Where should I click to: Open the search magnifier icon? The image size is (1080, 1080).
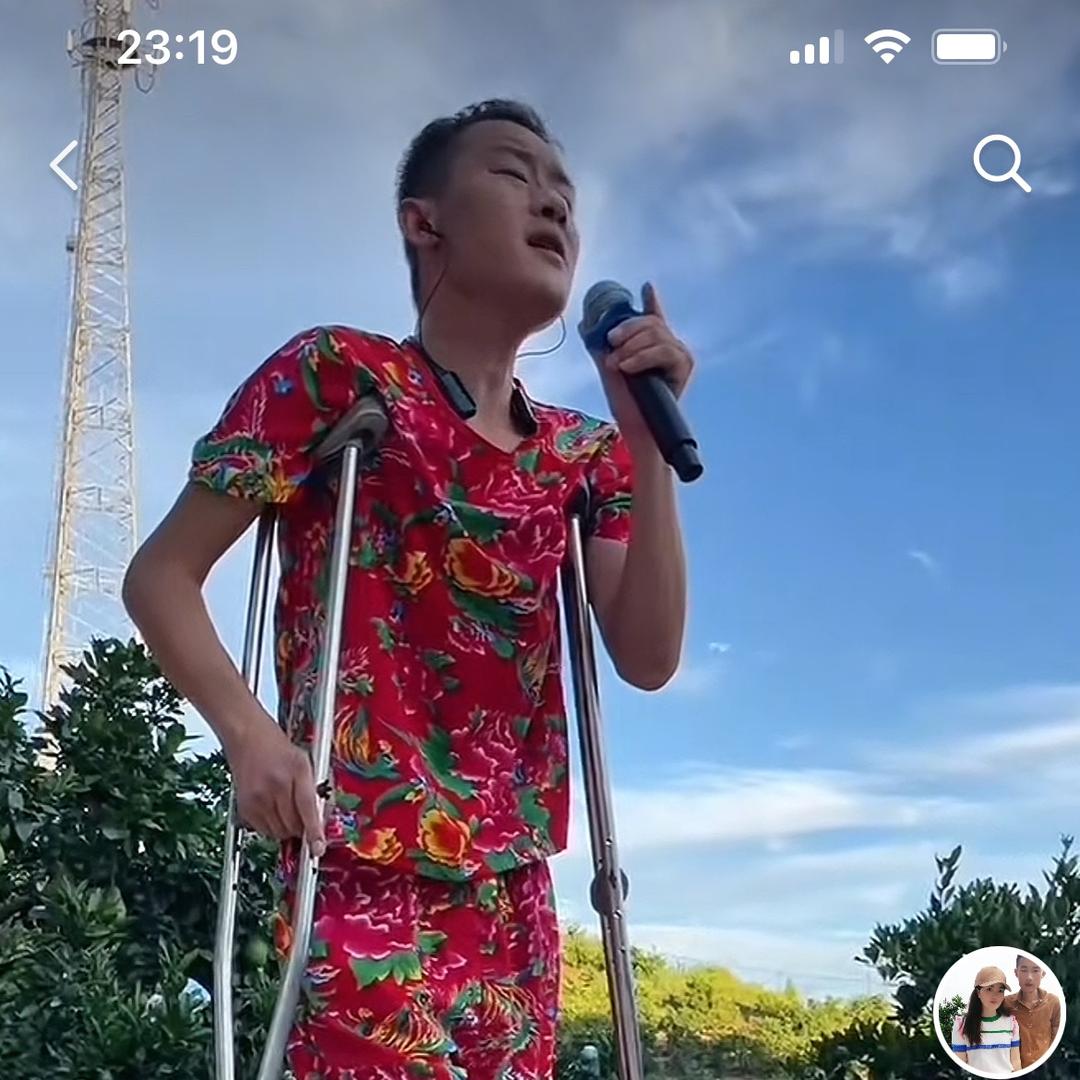(1001, 162)
